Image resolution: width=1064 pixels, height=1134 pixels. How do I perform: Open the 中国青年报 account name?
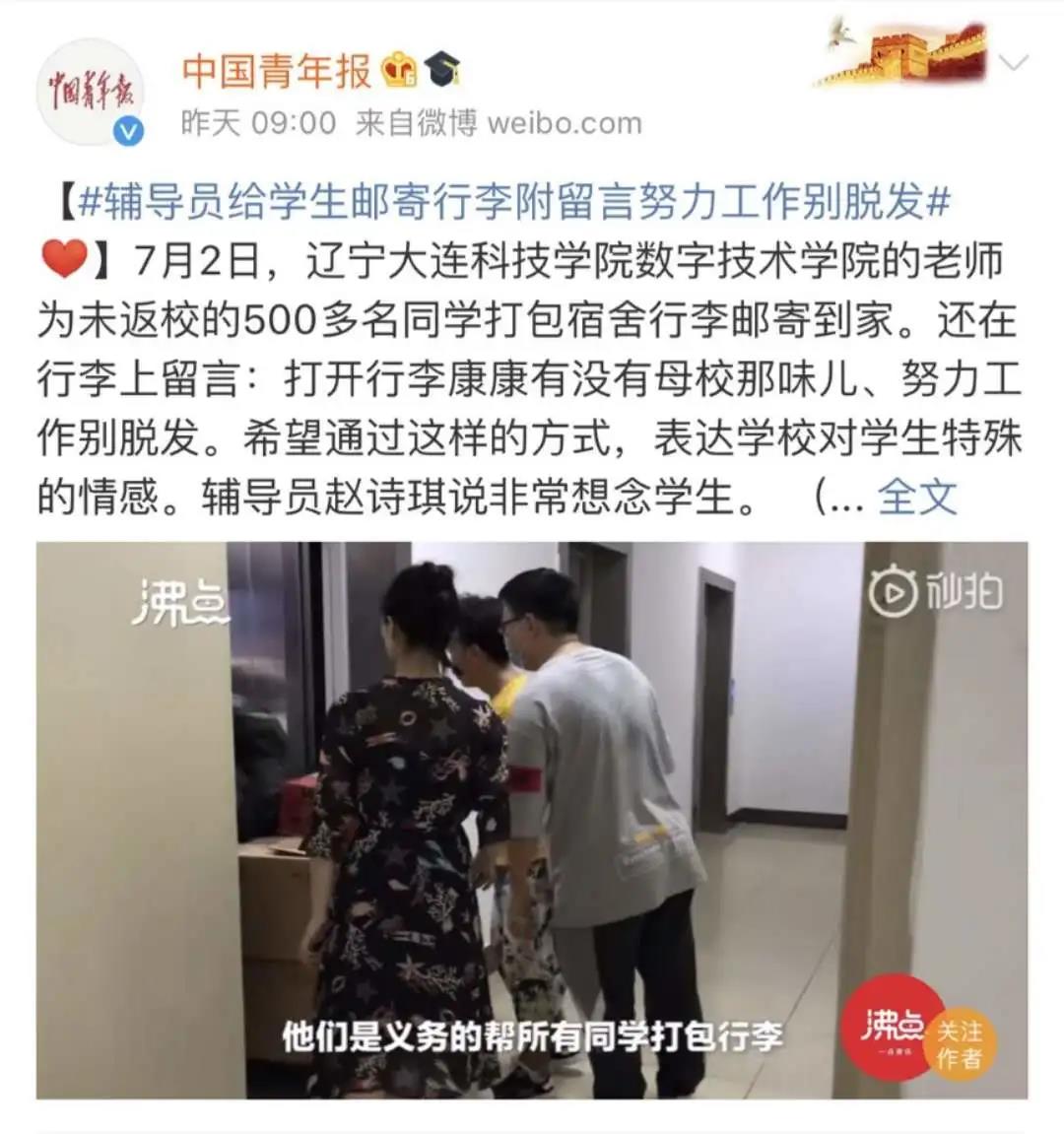coord(276,71)
